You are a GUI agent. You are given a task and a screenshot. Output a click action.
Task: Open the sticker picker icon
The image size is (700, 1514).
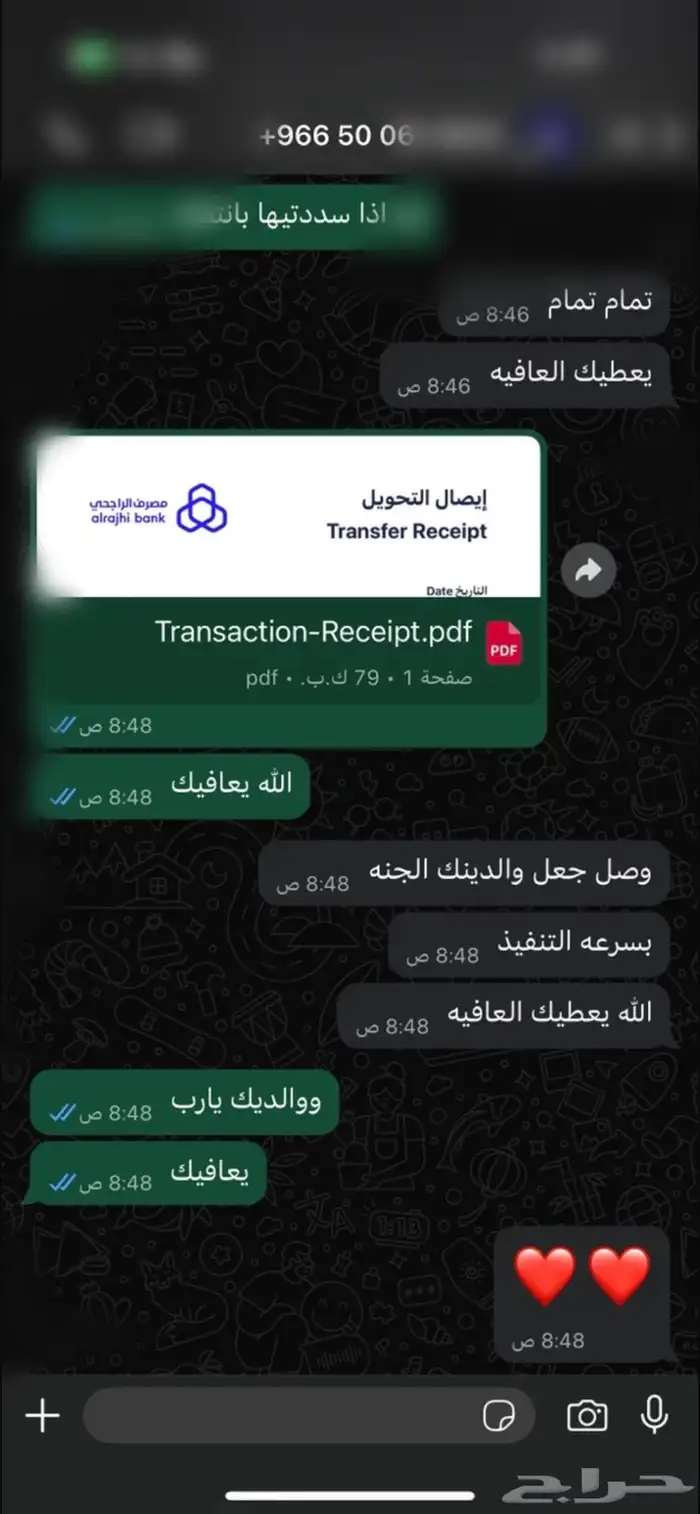coord(498,1416)
